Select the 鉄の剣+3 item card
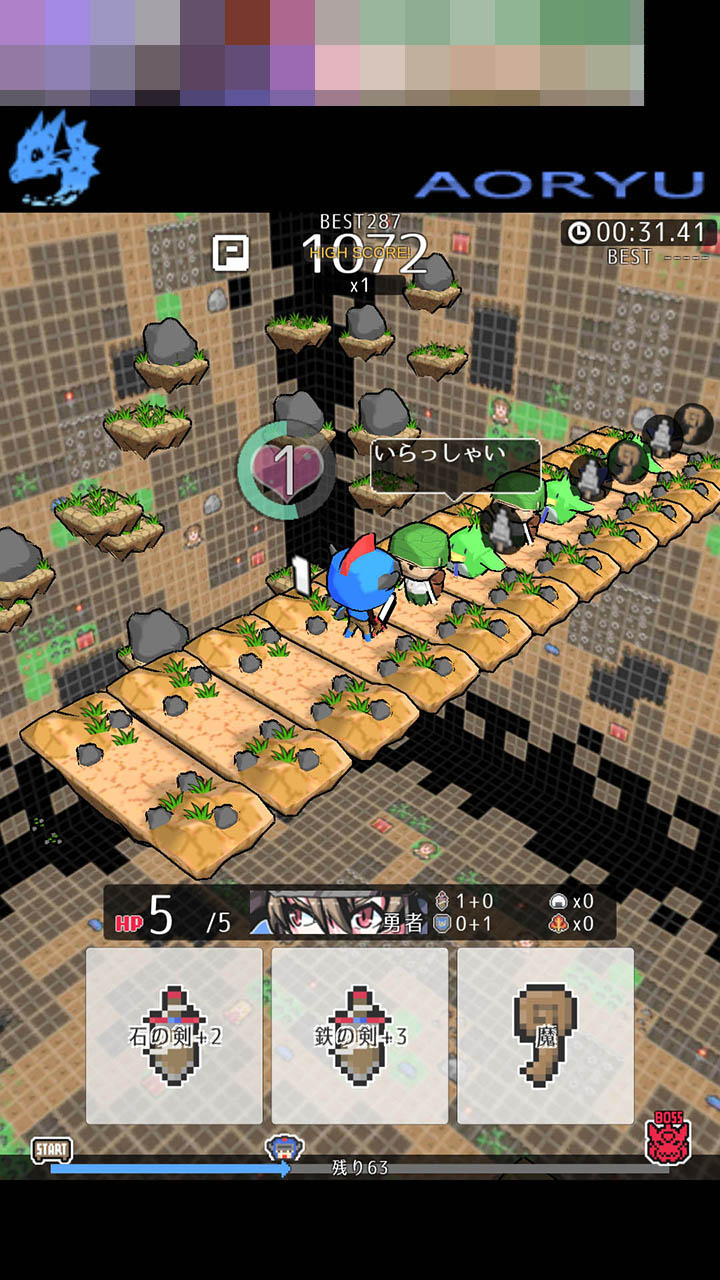This screenshot has height=1280, width=720. pyautogui.click(x=360, y=1036)
